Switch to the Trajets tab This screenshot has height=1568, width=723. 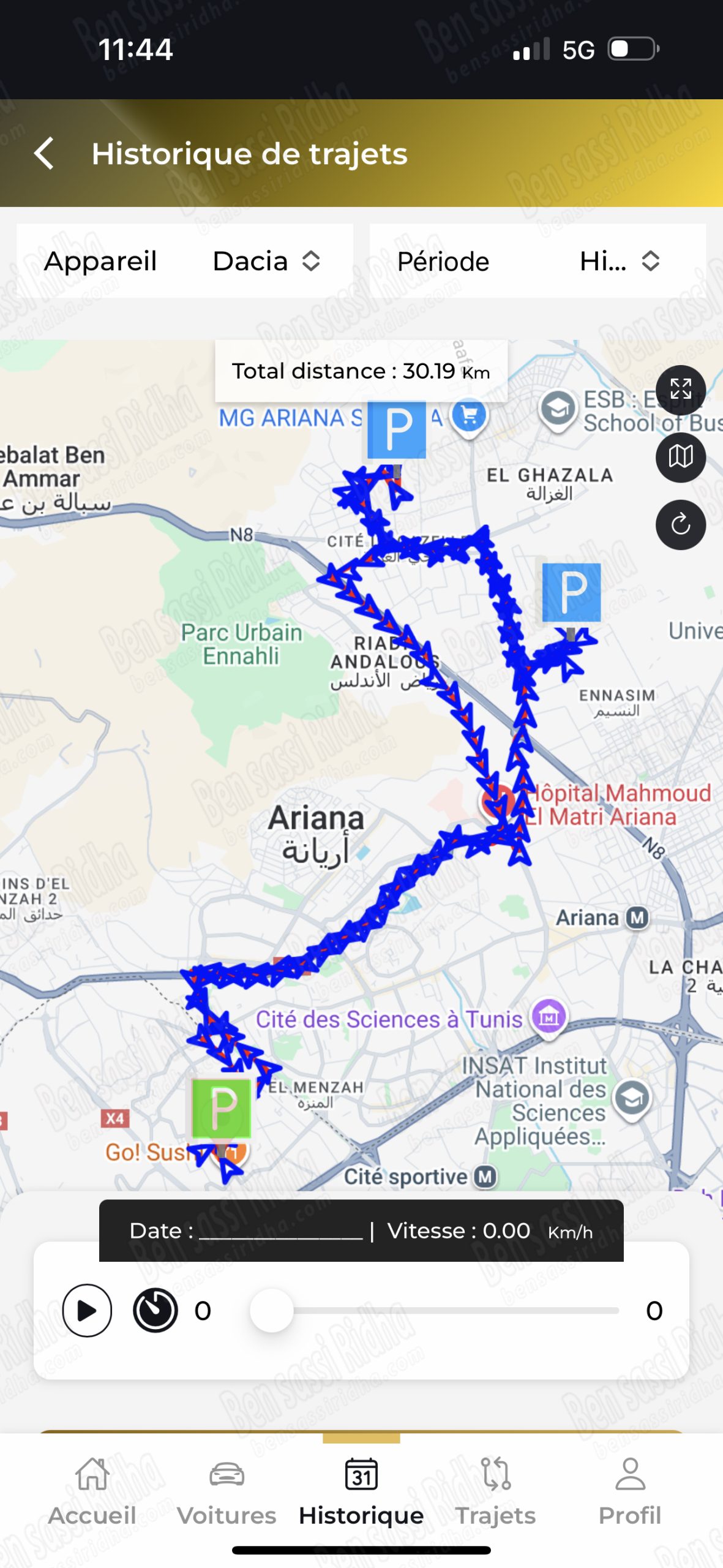(495, 1491)
